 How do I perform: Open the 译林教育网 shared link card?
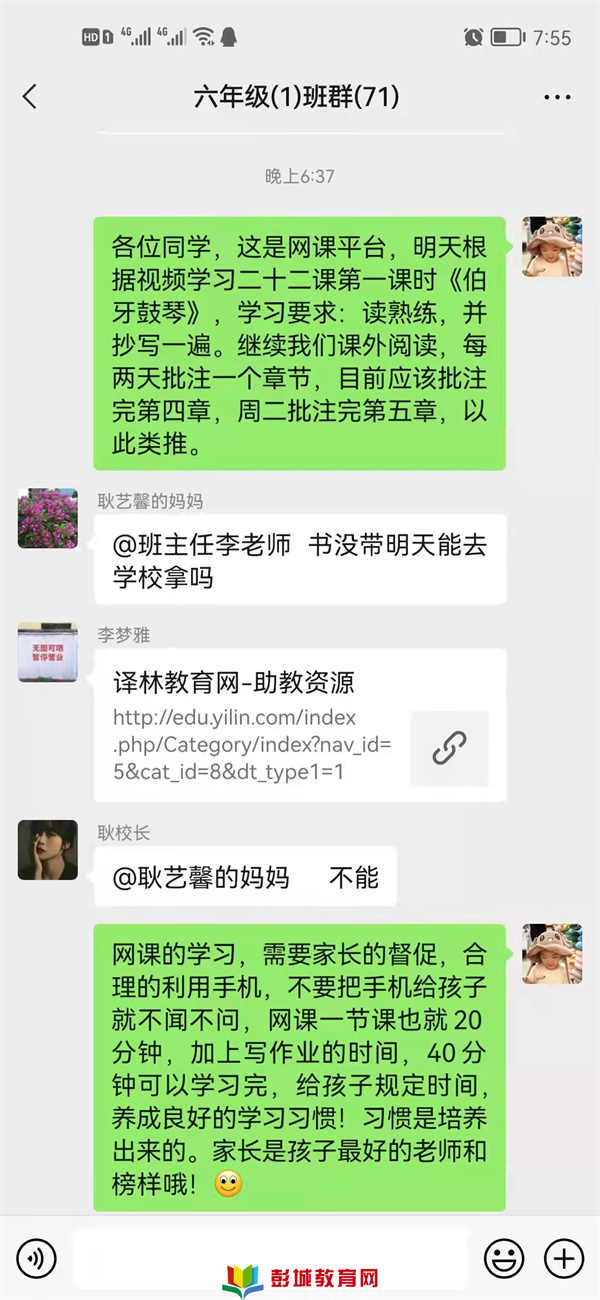pyautogui.click(x=300, y=725)
